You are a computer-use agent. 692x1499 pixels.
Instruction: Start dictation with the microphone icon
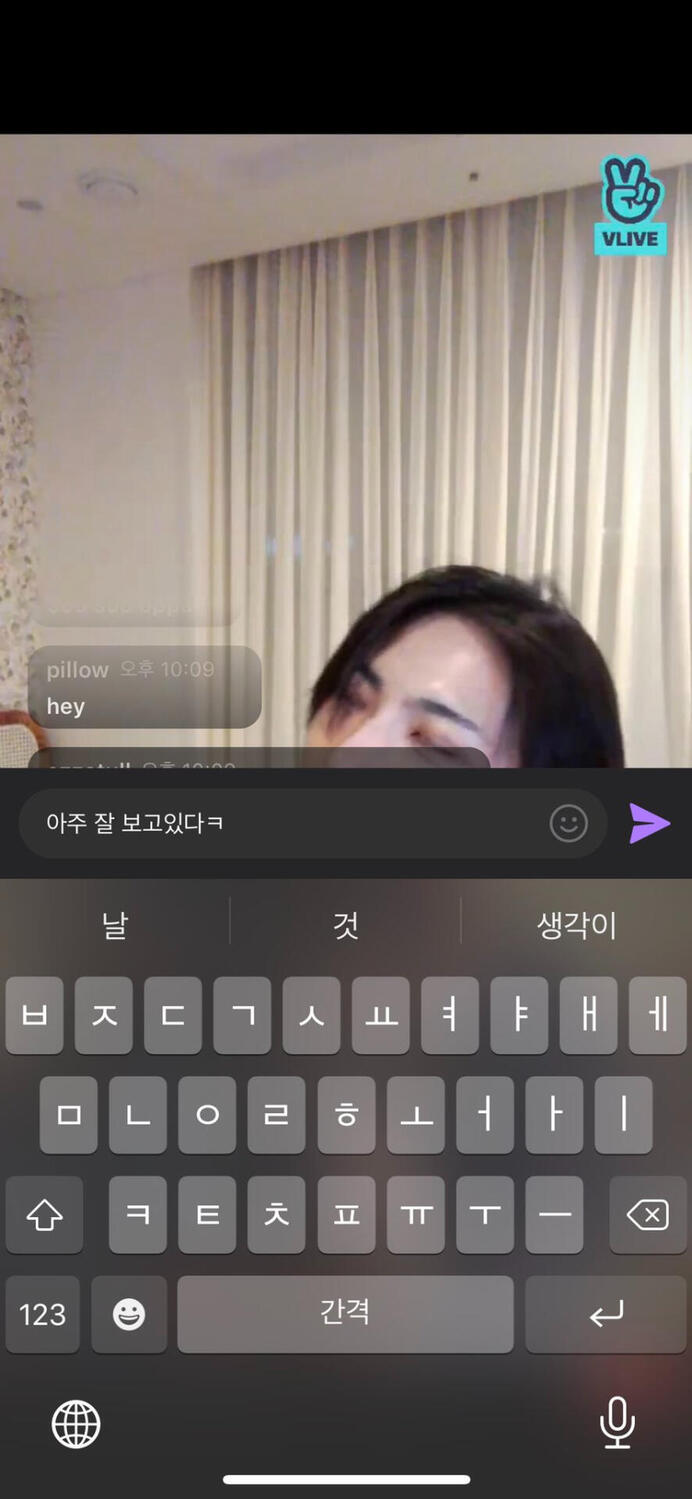[x=617, y=1423]
